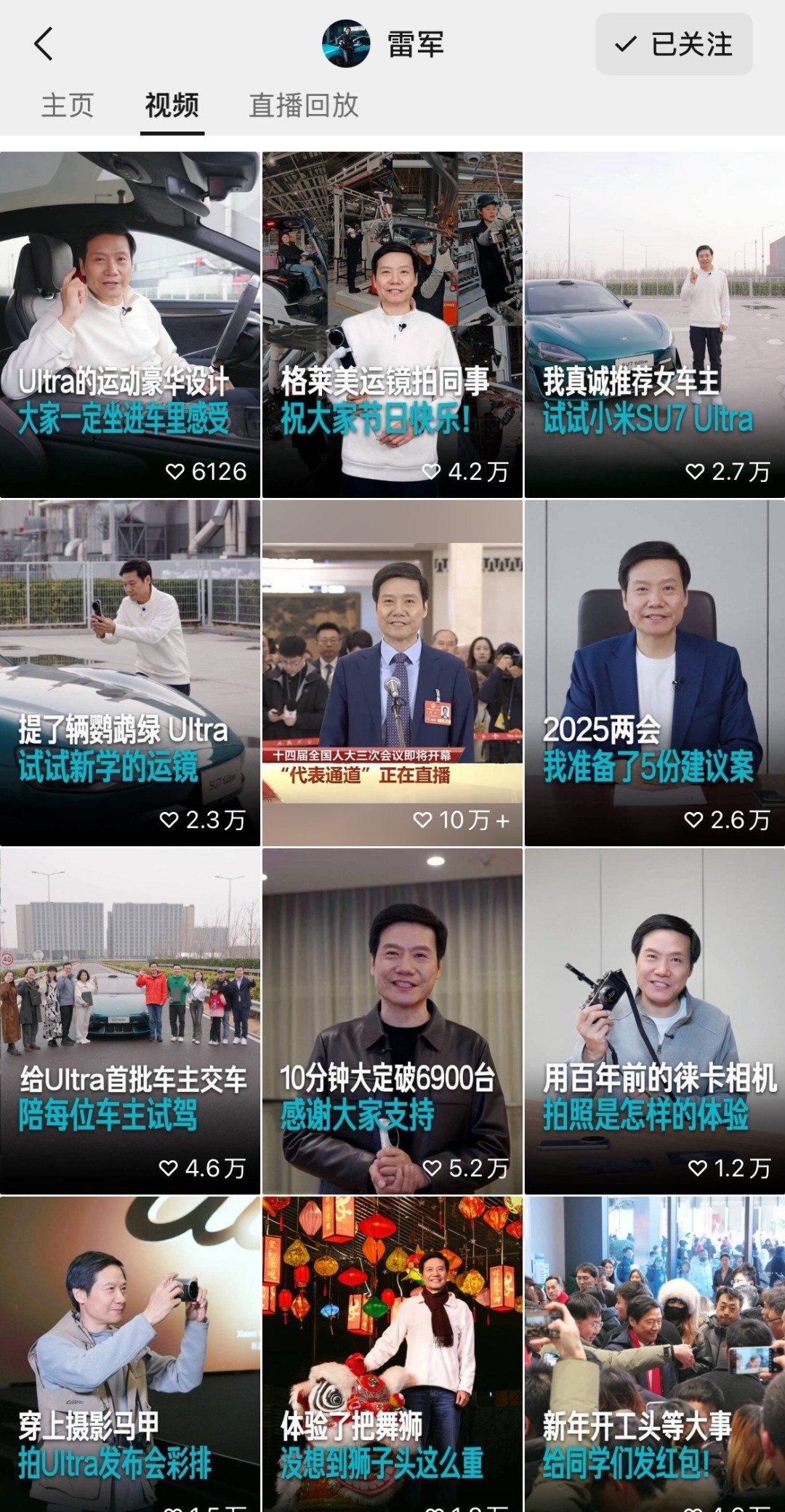Open the video '格莱美运镜拍同事'
The image size is (785, 1512).
pyautogui.click(x=392, y=324)
